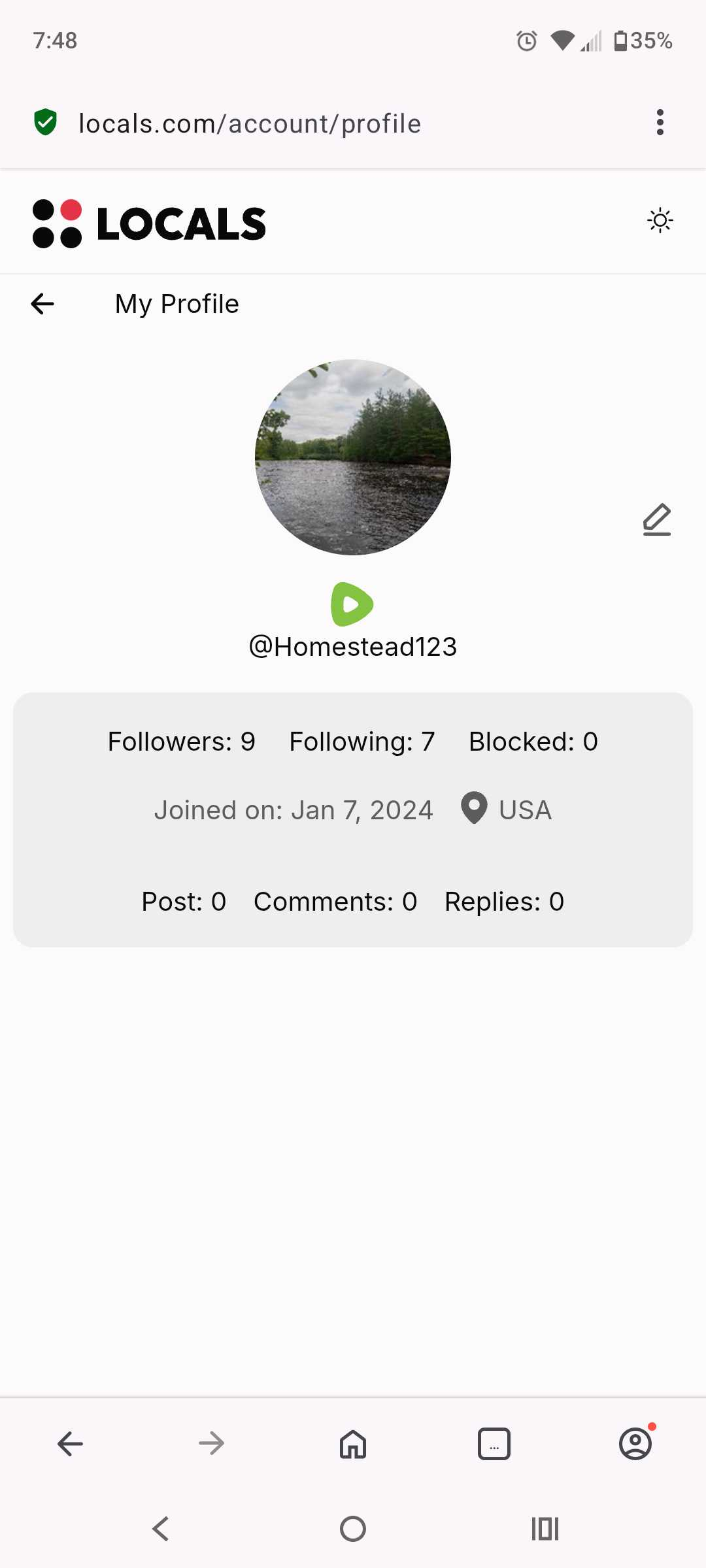This screenshot has width=706, height=1568.
Task: Open the Followers: 9 list
Action: pos(182,742)
